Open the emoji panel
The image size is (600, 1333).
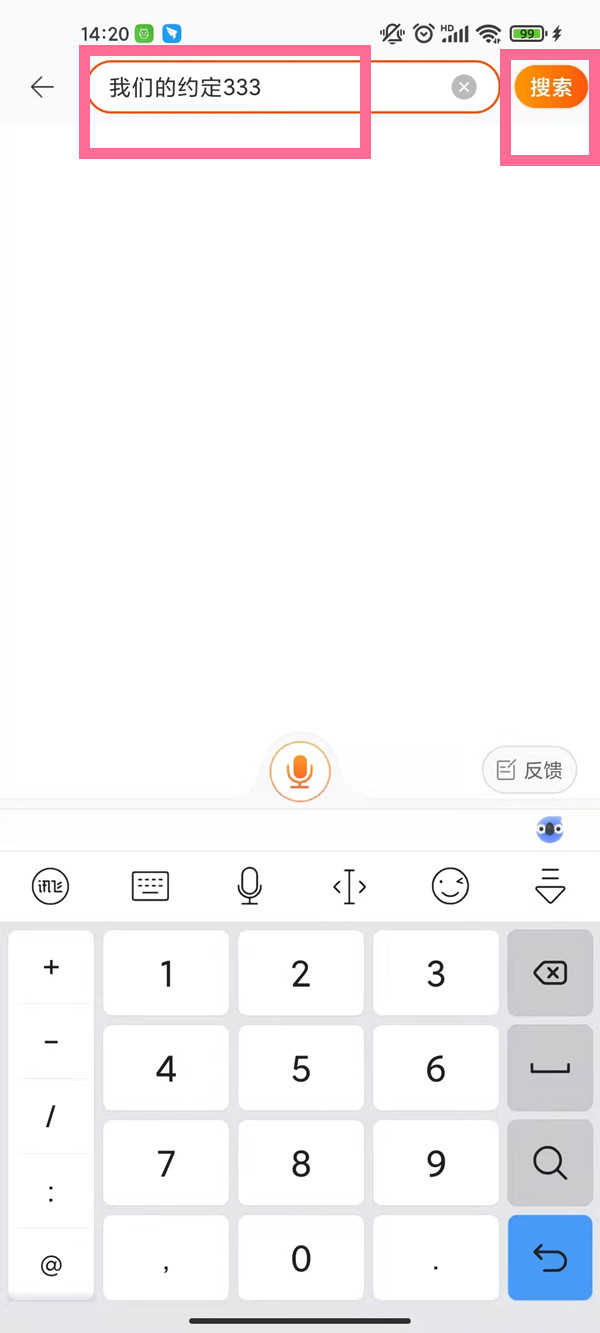450,886
